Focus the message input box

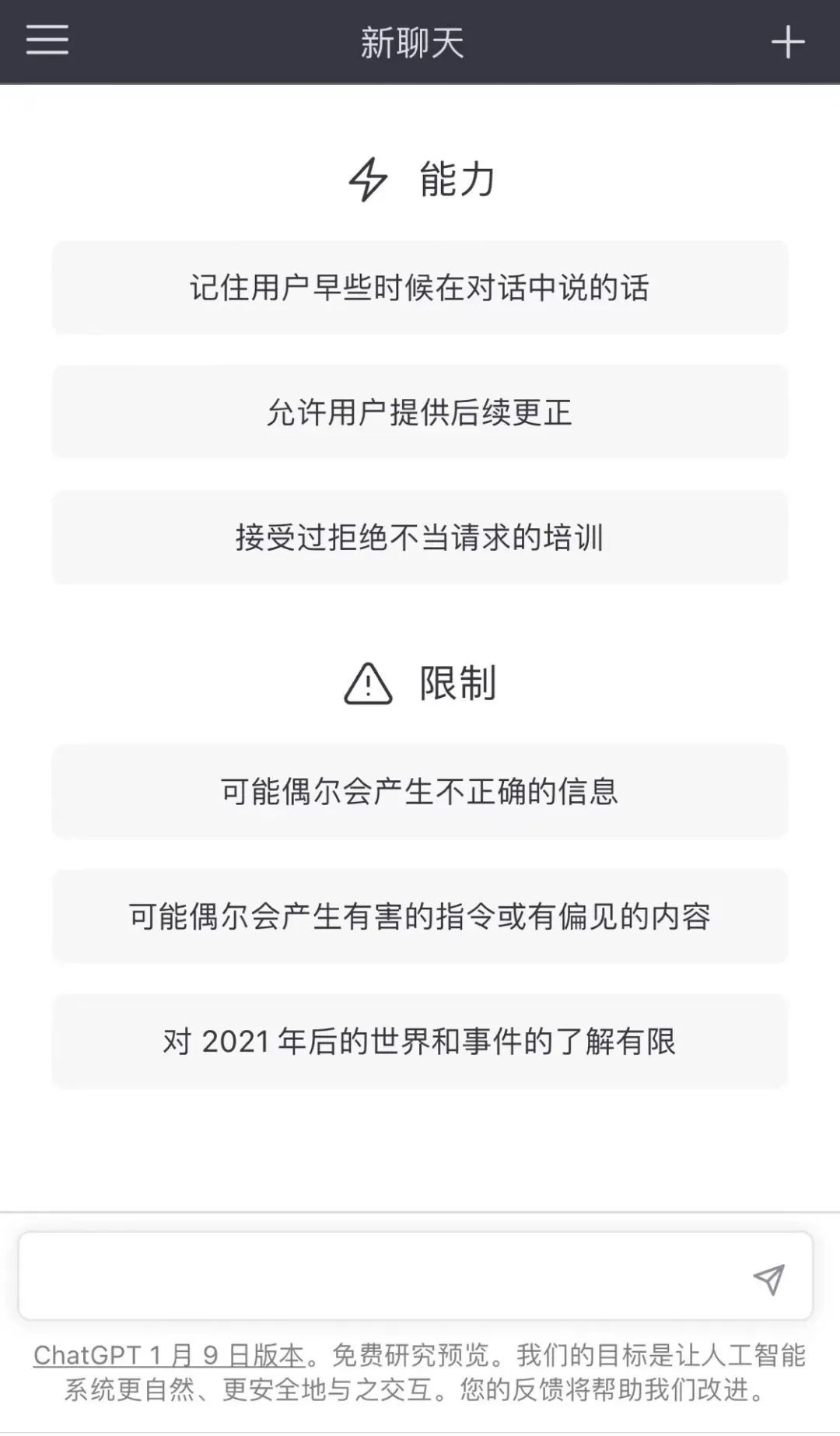[x=381, y=1277]
